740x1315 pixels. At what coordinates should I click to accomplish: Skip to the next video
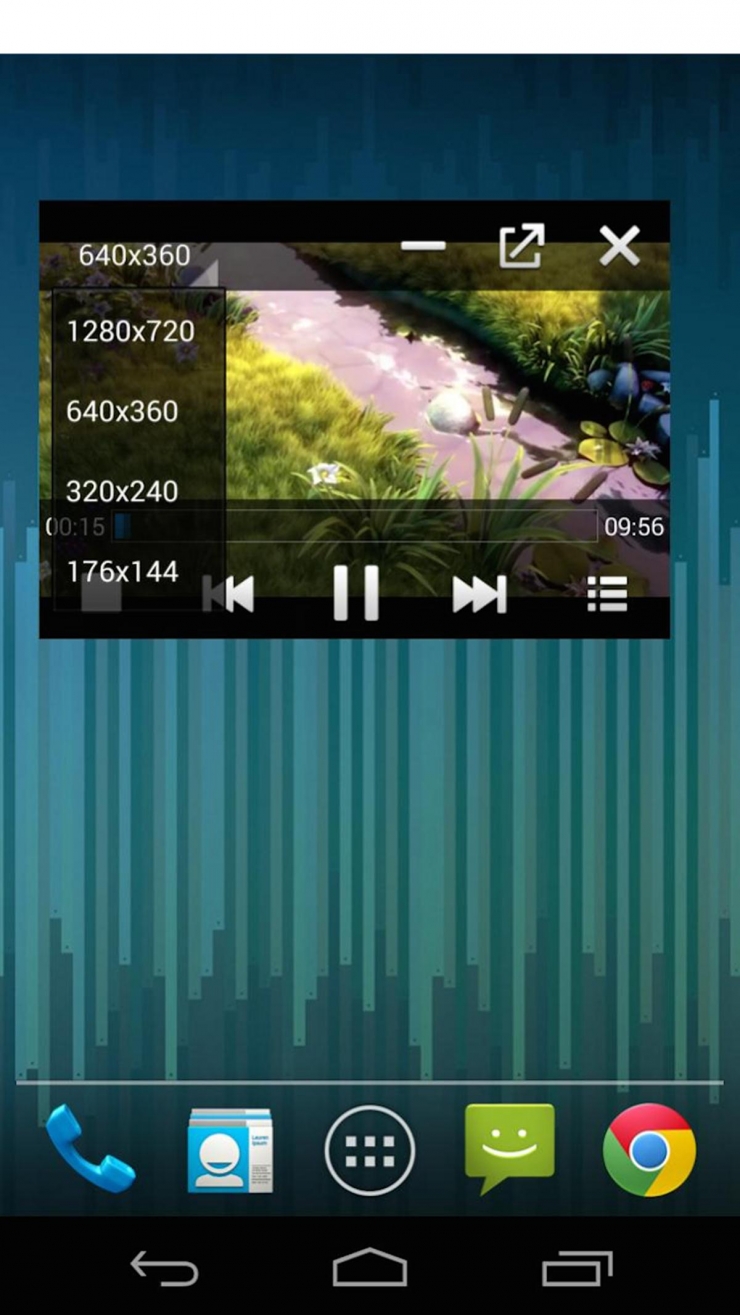479,595
